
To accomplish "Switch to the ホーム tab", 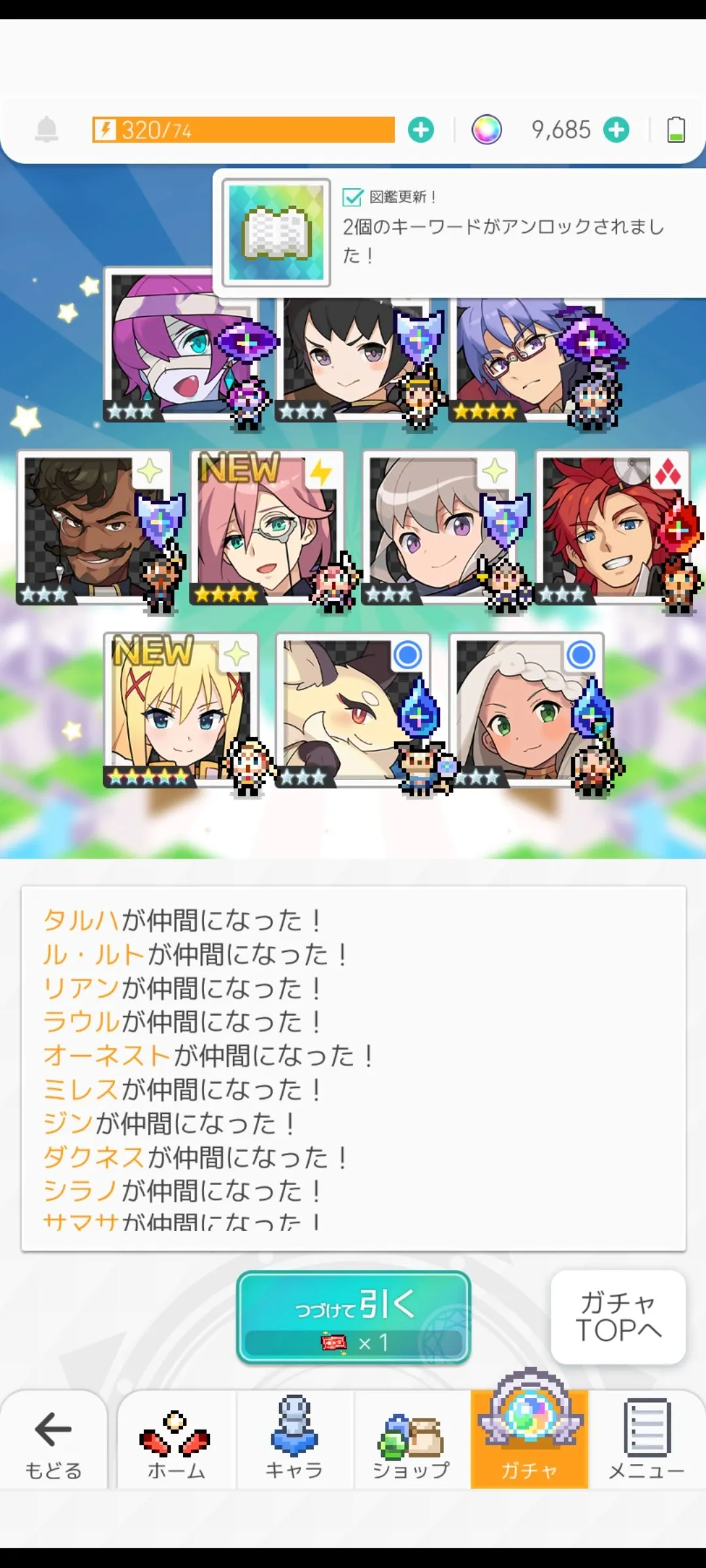I will pyautogui.click(x=176, y=1442).
